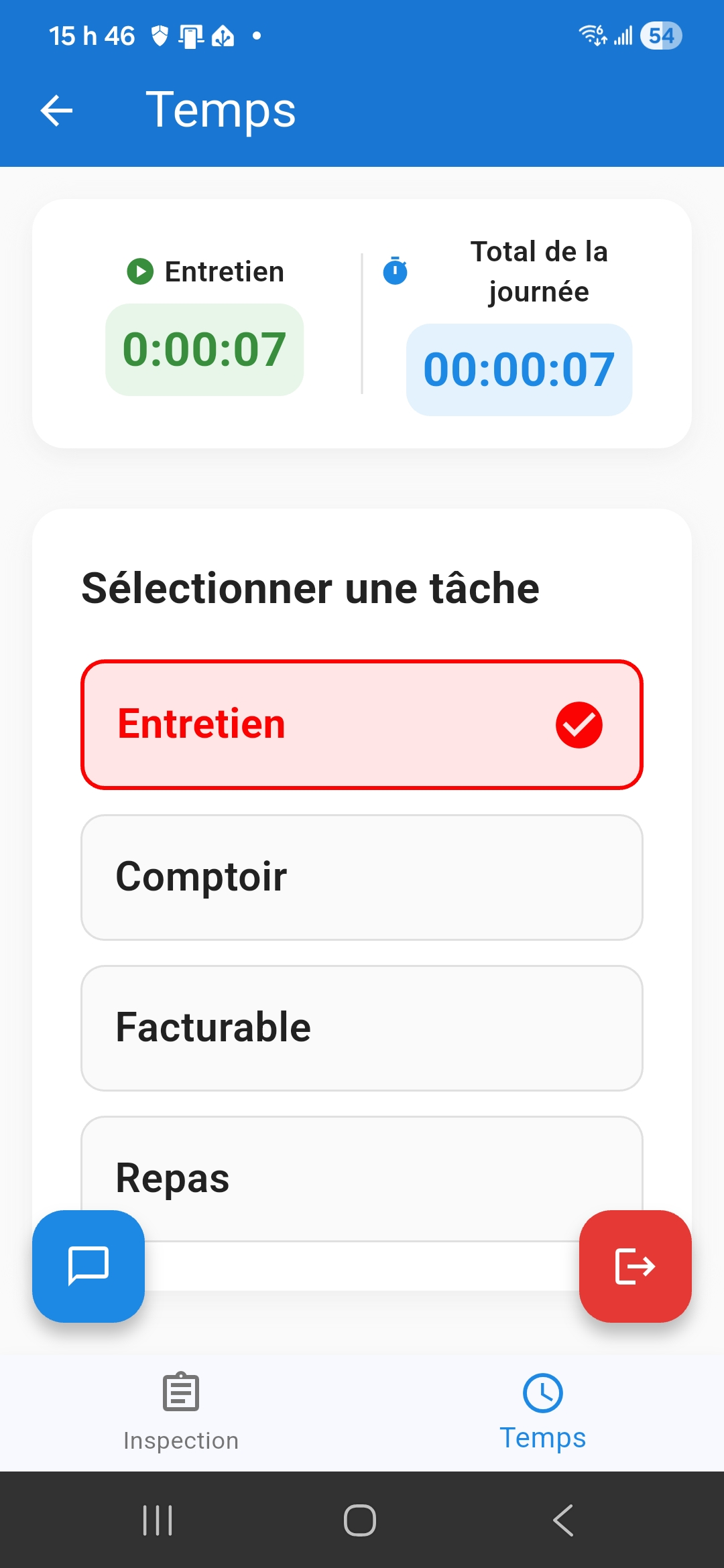Tap the daily total timer 00:00:07
Screen dimensions: 724x1568
520,371
